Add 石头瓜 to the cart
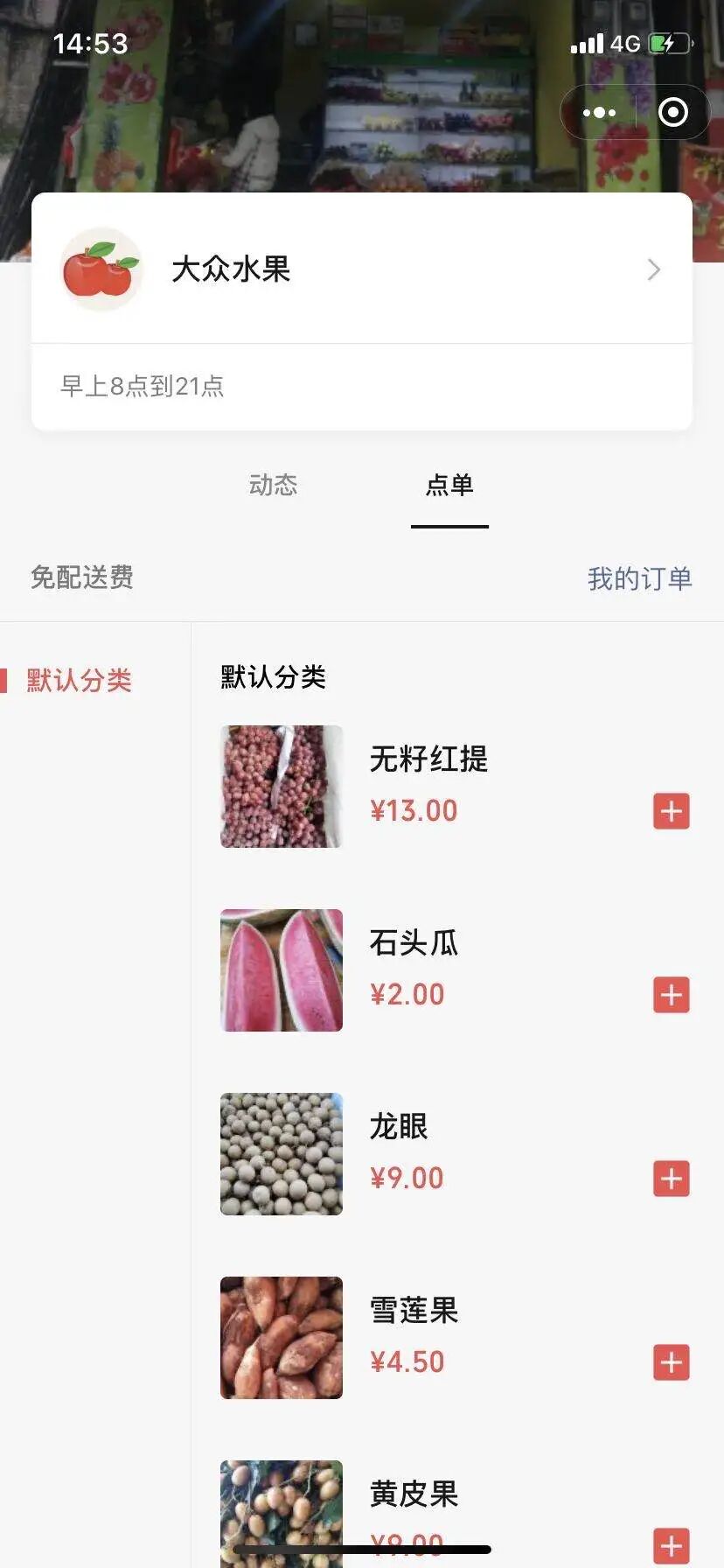Image resolution: width=724 pixels, height=1568 pixels. [671, 995]
